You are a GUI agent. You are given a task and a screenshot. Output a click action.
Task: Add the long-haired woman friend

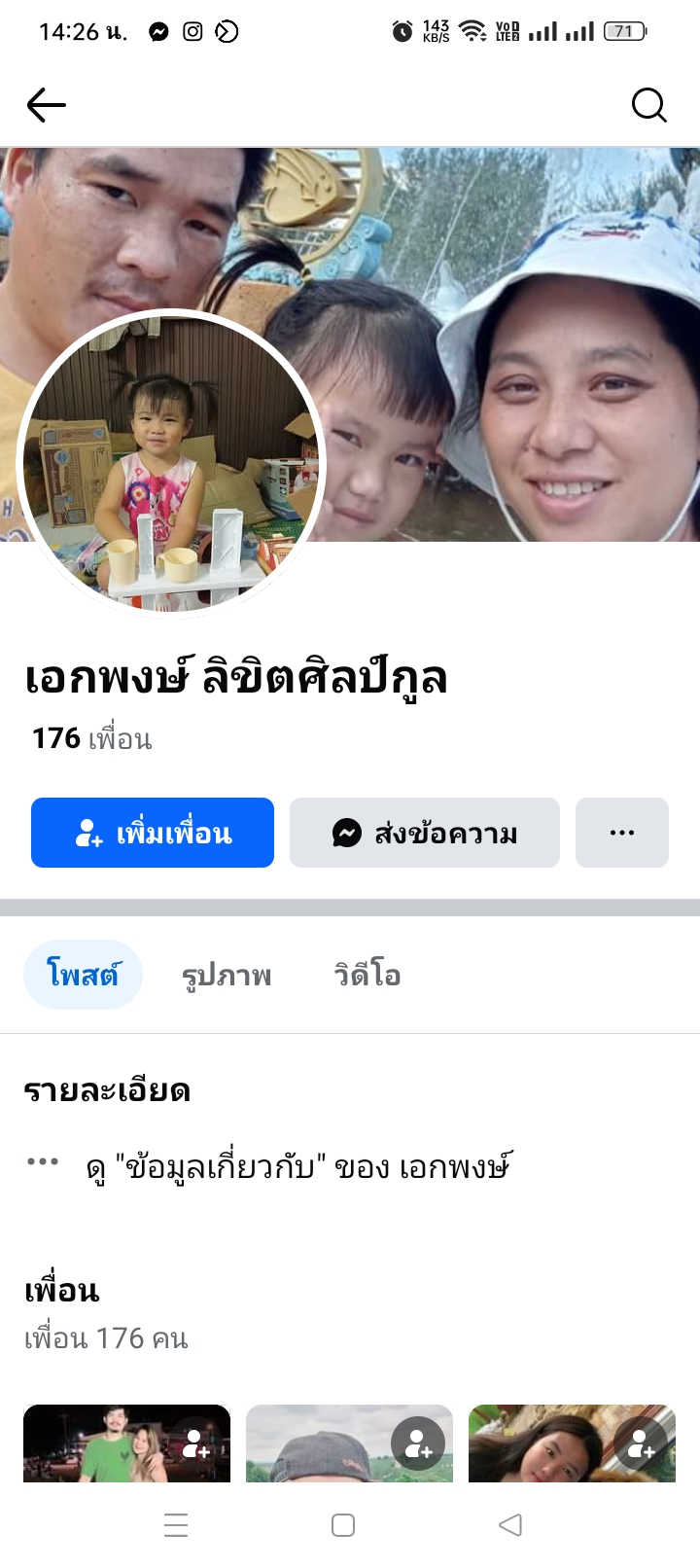click(x=641, y=1443)
